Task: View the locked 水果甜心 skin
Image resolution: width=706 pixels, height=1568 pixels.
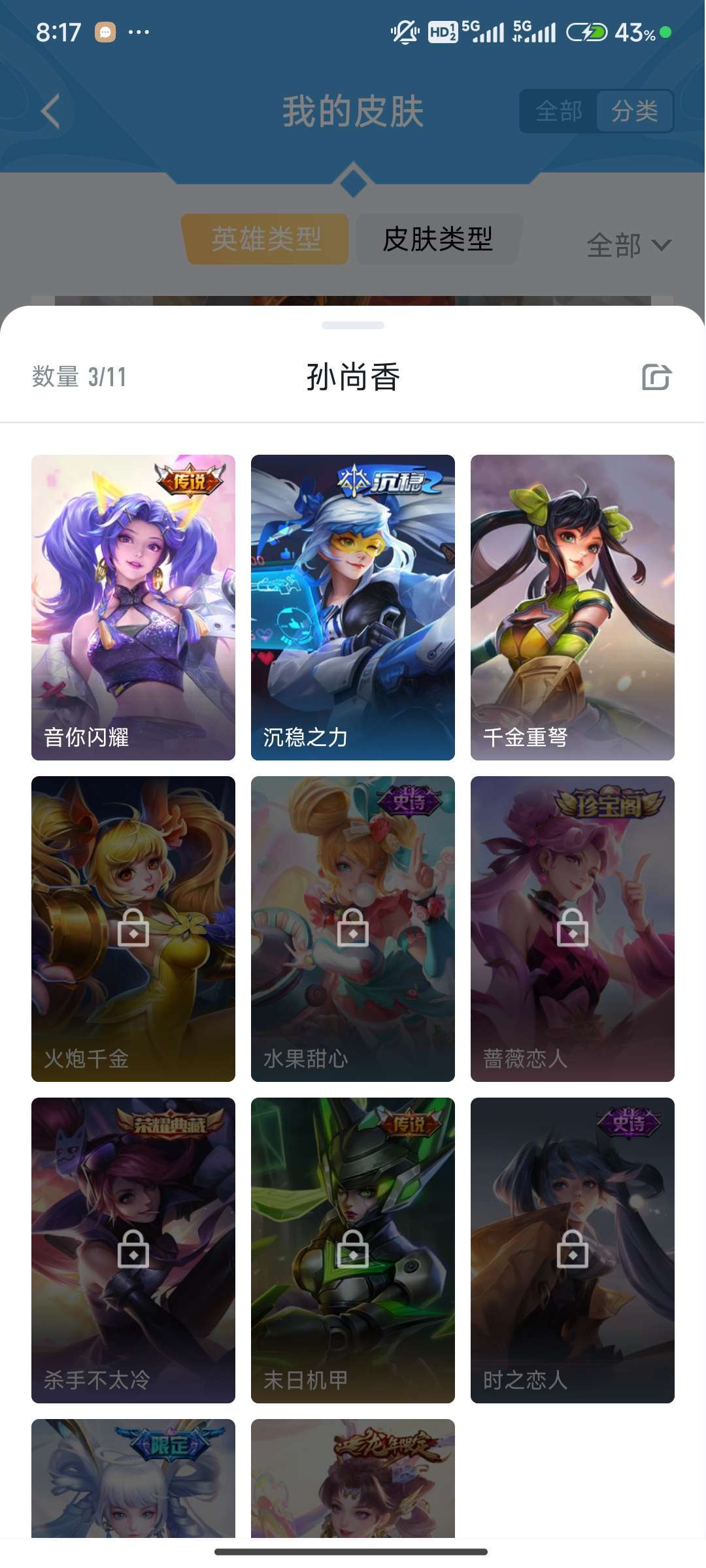Action: tap(353, 928)
